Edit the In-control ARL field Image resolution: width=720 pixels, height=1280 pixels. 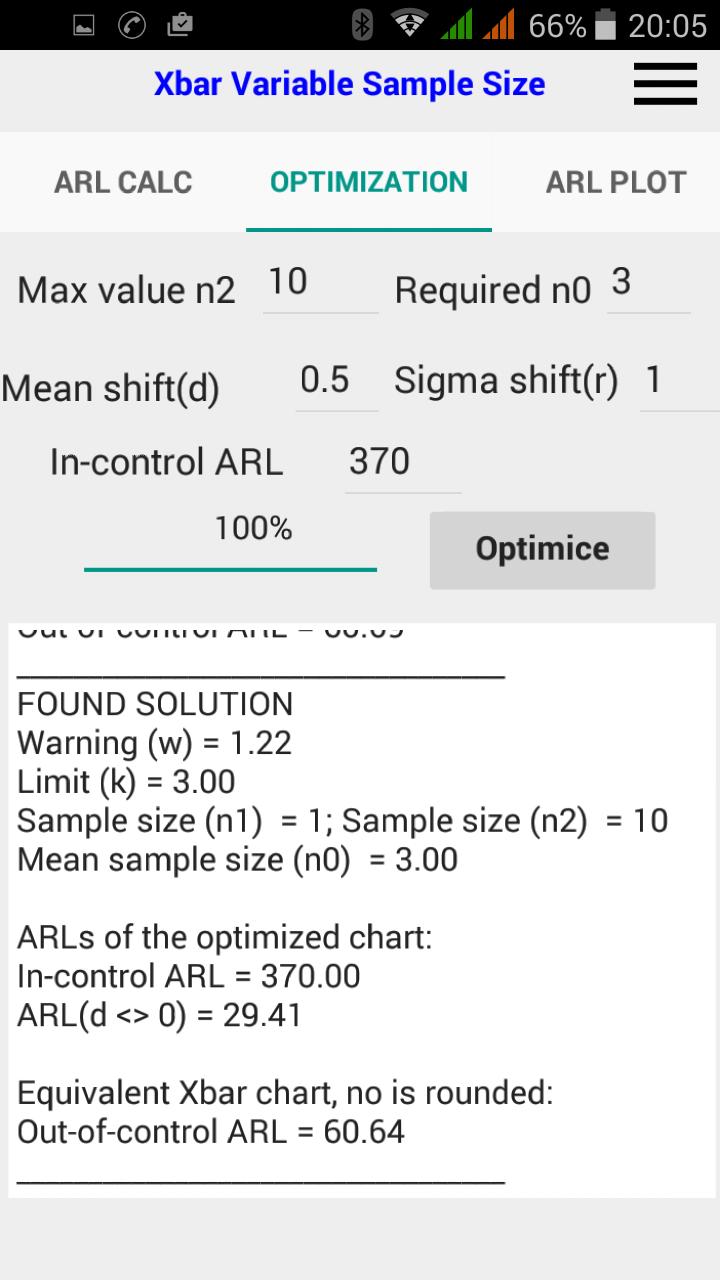[x=402, y=463]
